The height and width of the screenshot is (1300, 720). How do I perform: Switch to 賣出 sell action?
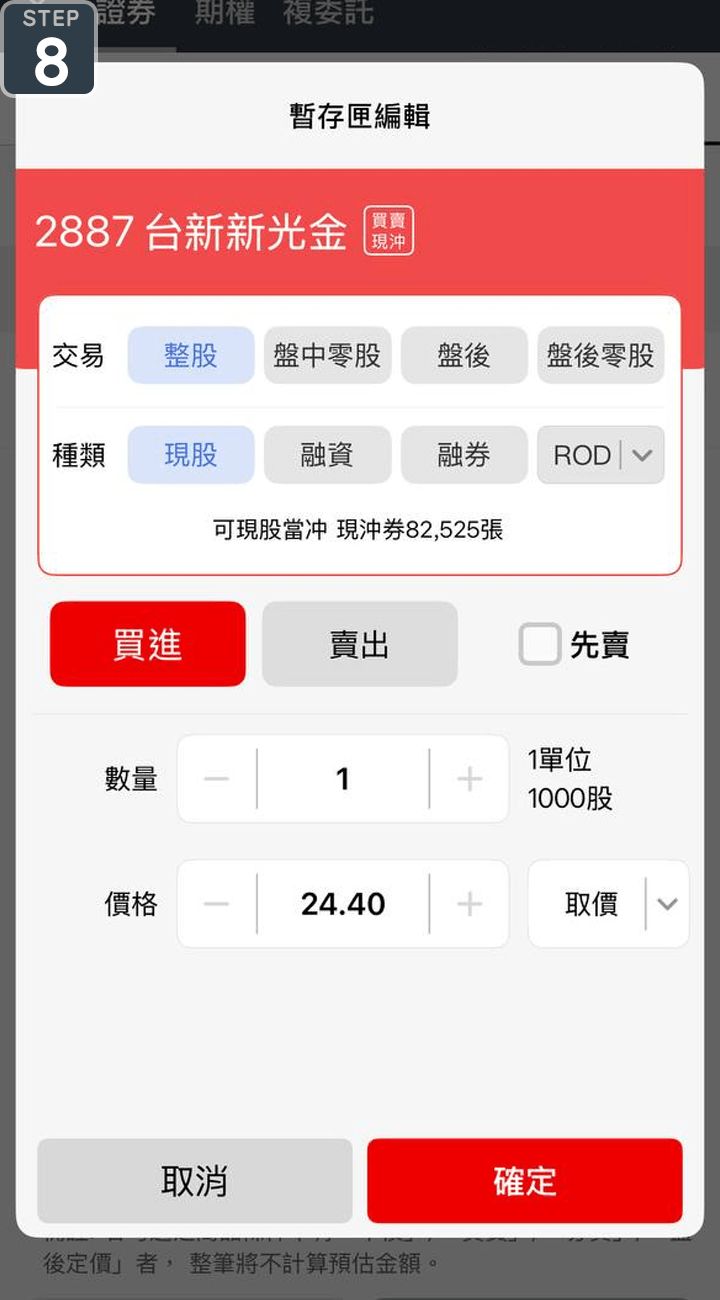(360, 644)
